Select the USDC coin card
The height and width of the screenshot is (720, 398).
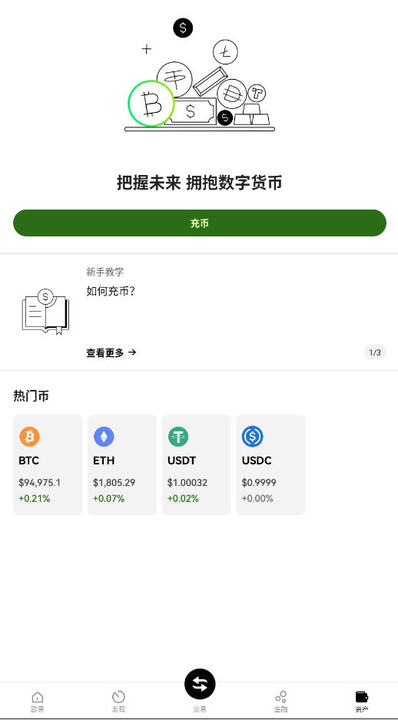[270, 465]
